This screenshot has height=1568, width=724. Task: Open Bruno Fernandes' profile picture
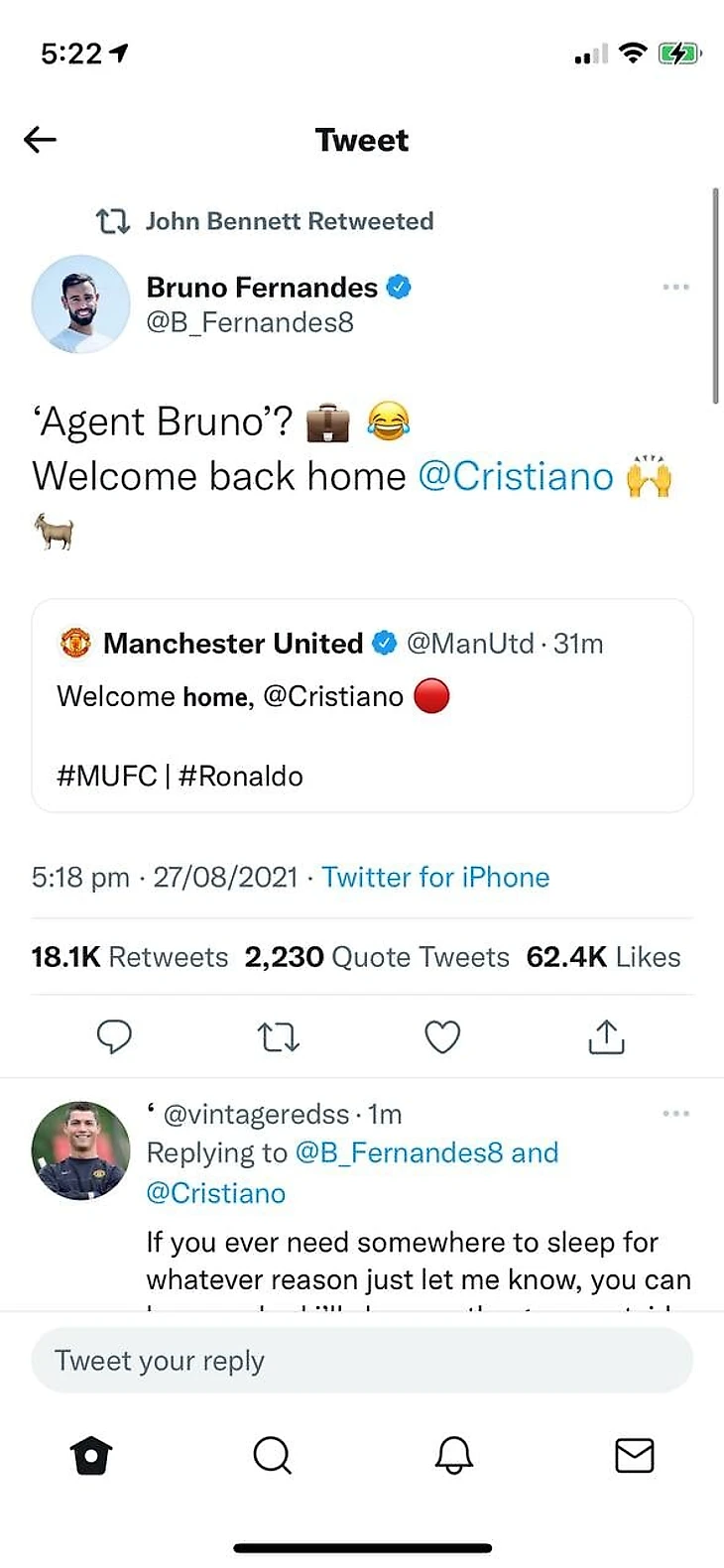pyautogui.click(x=81, y=304)
